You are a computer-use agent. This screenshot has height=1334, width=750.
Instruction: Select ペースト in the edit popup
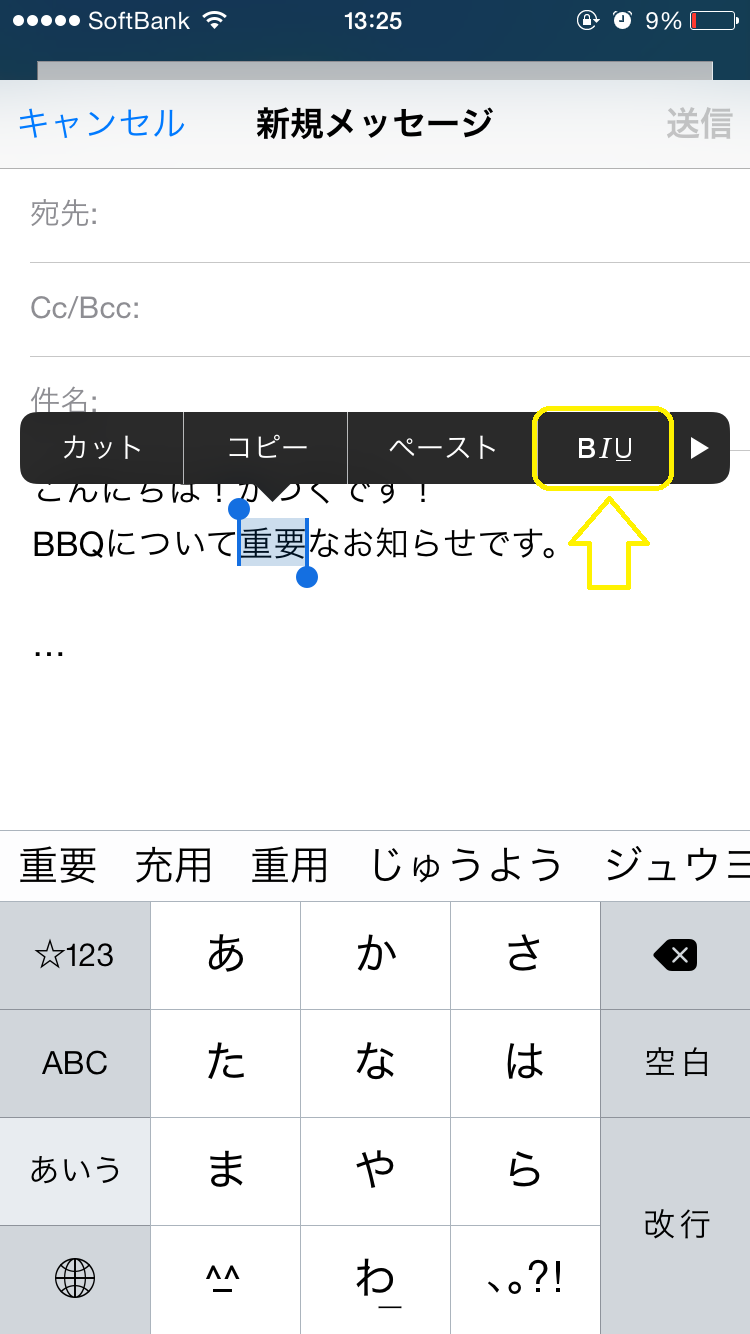(x=442, y=448)
